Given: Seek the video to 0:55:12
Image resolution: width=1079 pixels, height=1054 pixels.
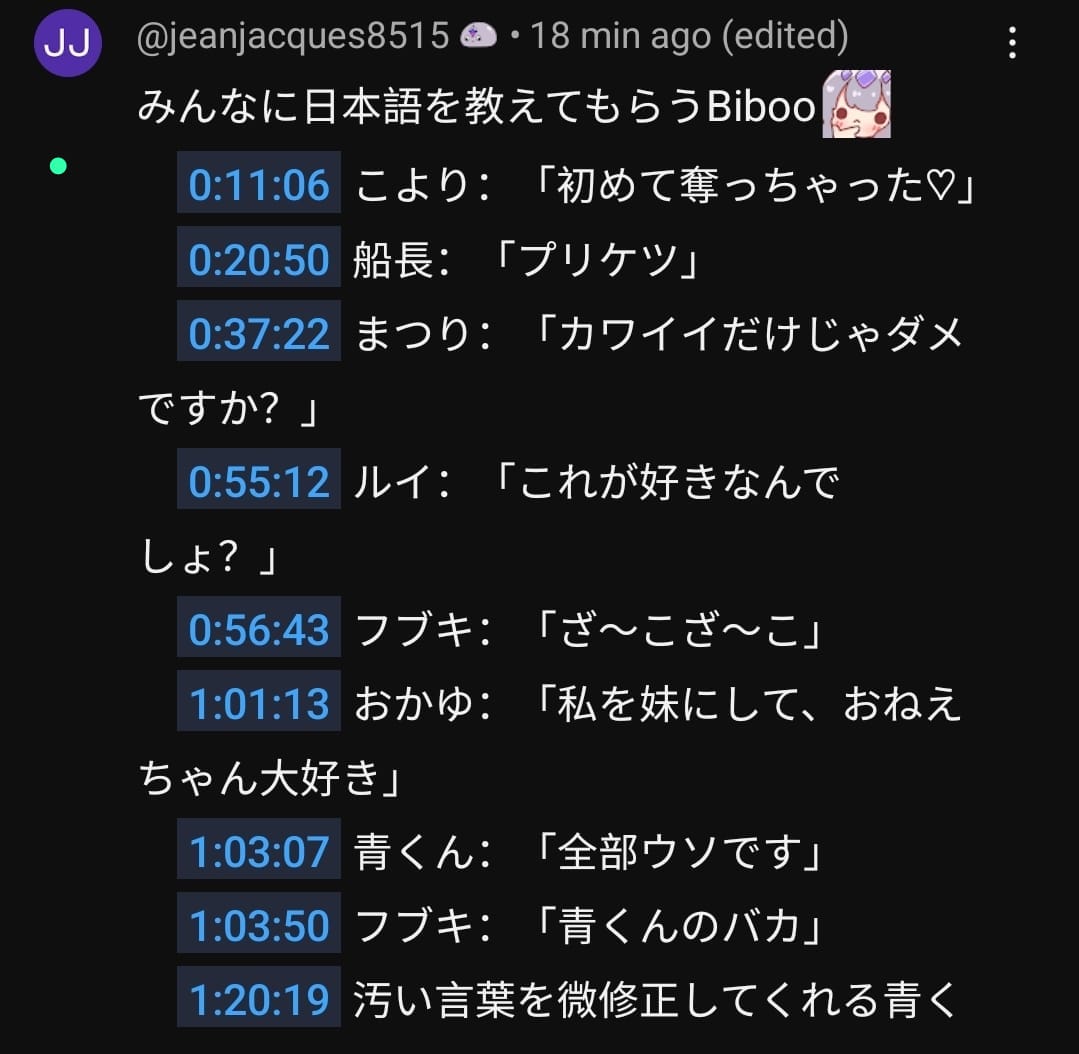Looking at the screenshot, I should pos(259,483).
